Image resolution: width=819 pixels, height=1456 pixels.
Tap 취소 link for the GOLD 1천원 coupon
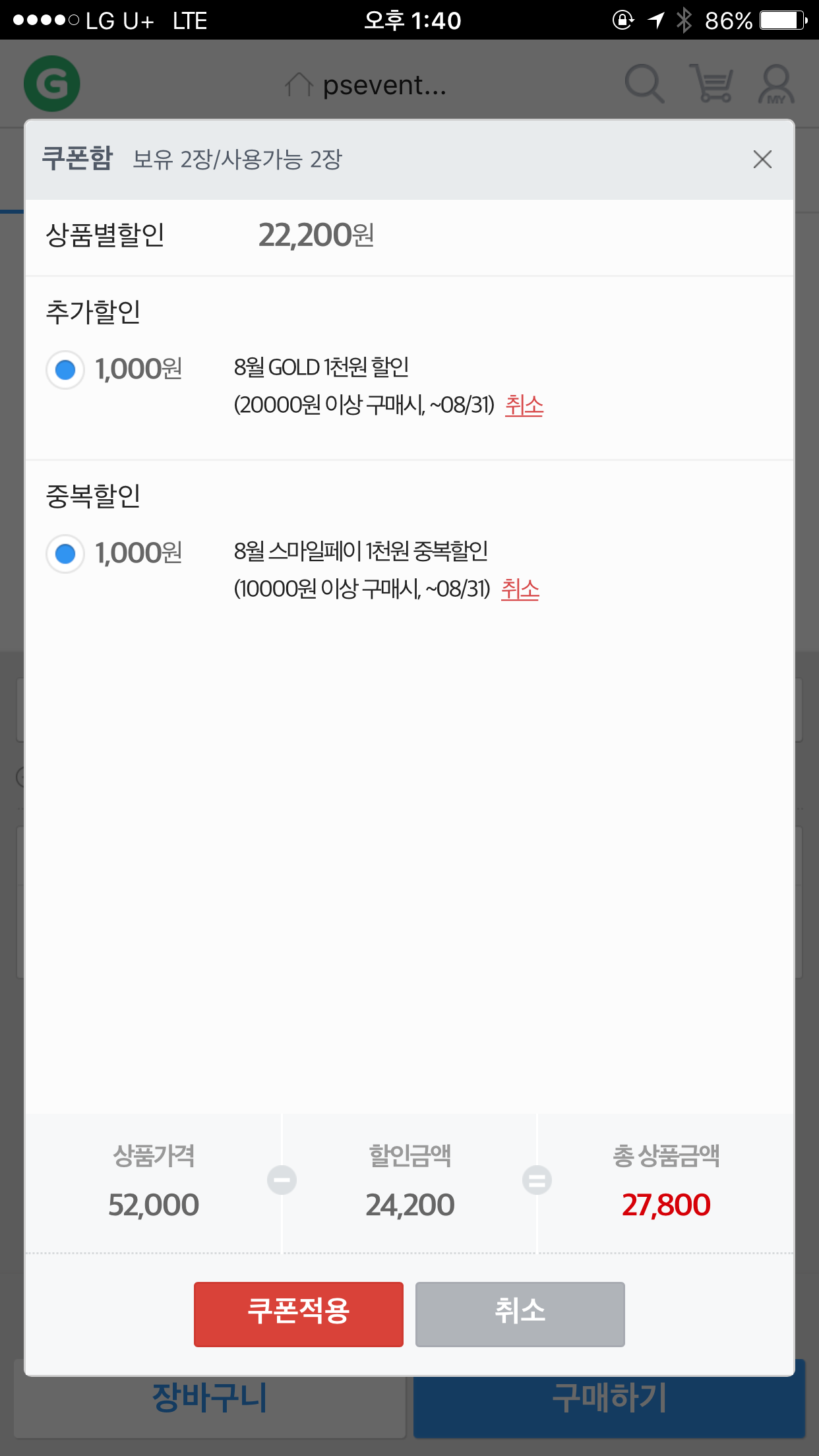pyautogui.click(x=524, y=405)
